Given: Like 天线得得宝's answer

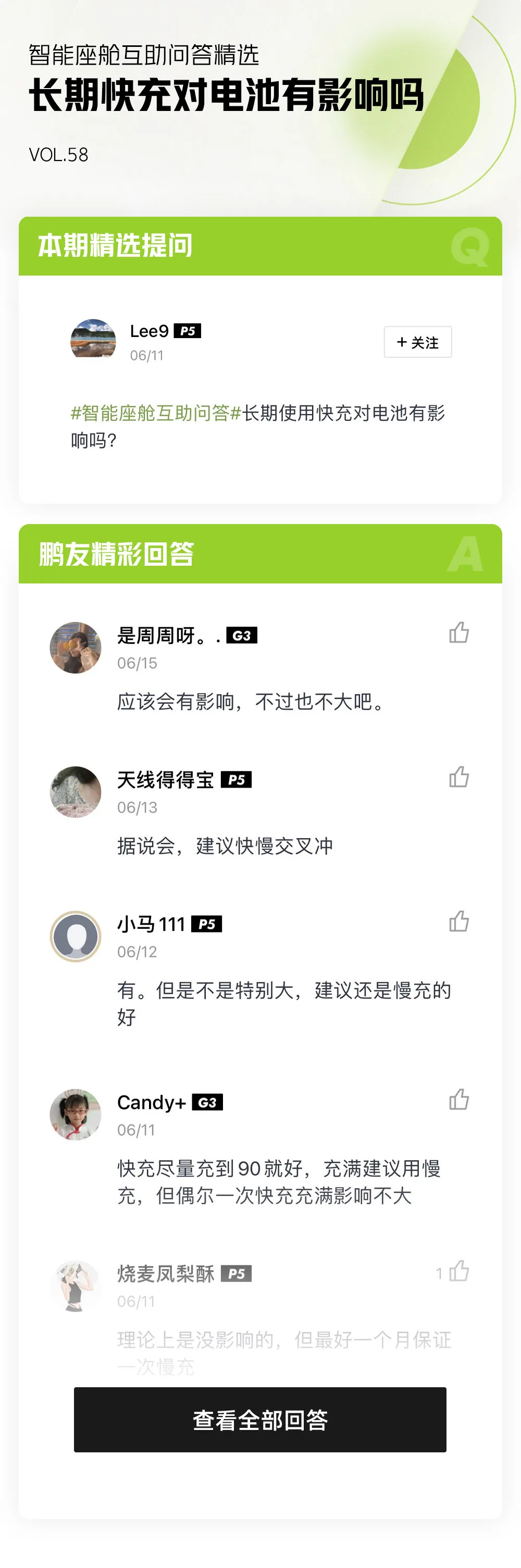Looking at the screenshot, I should pyautogui.click(x=459, y=777).
